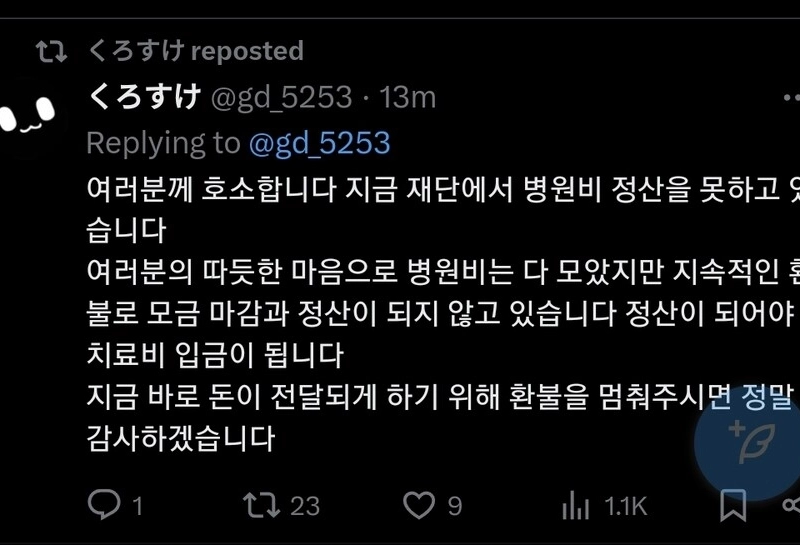Compose a new post
800x545 pixels.
747,442
